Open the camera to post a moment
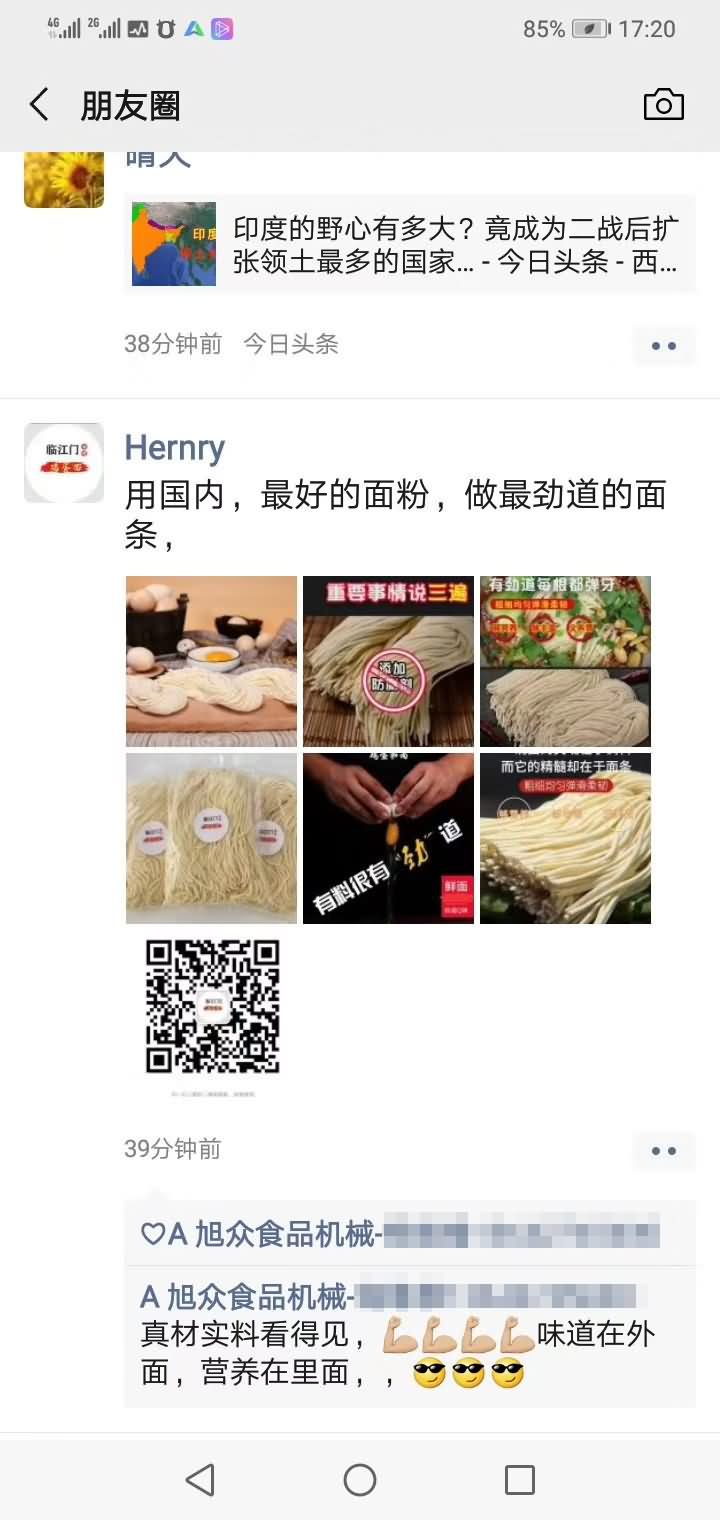720x1520 pixels. (x=663, y=105)
